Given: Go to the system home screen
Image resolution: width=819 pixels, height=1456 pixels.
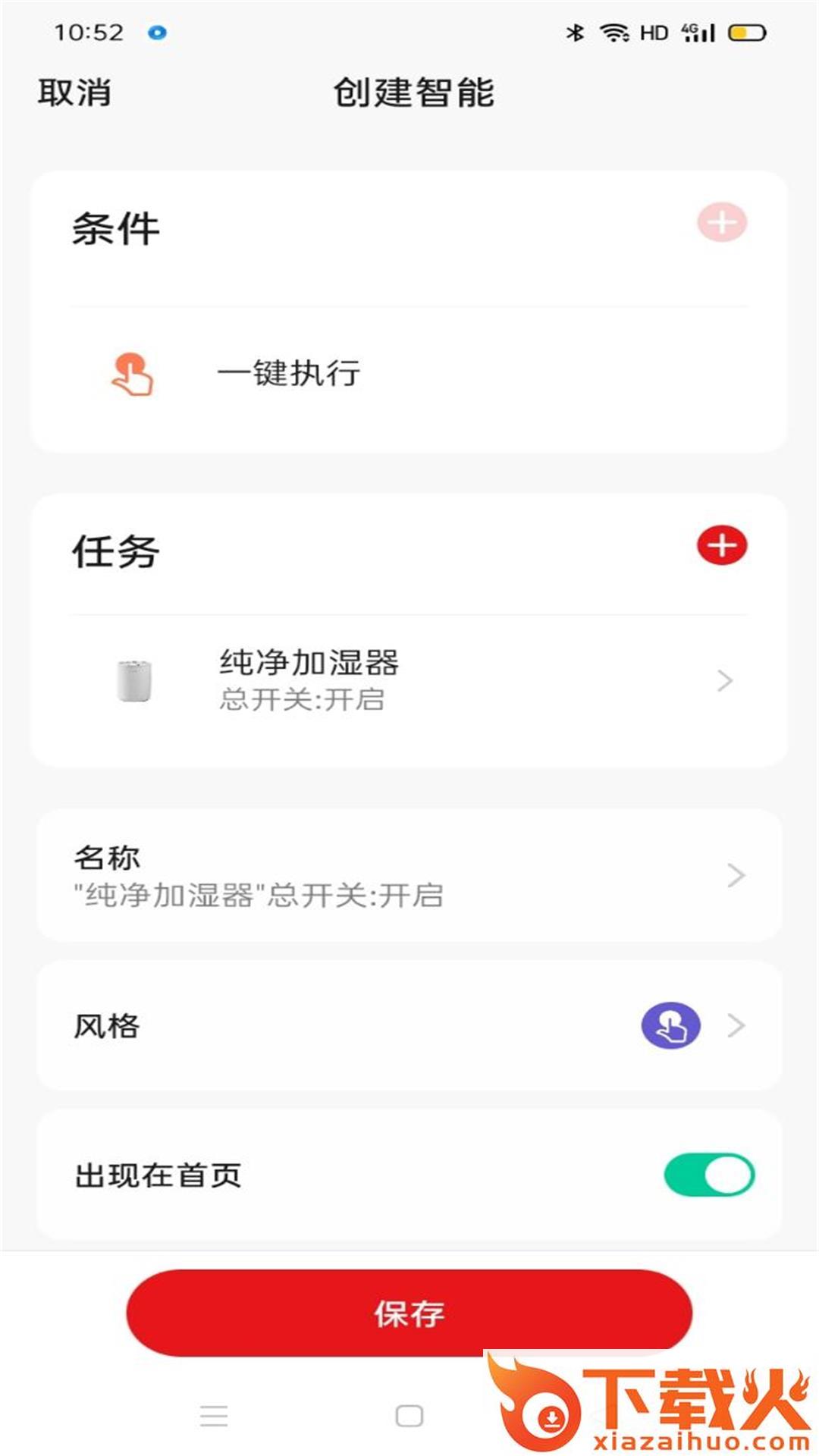Looking at the screenshot, I should coord(409,1416).
